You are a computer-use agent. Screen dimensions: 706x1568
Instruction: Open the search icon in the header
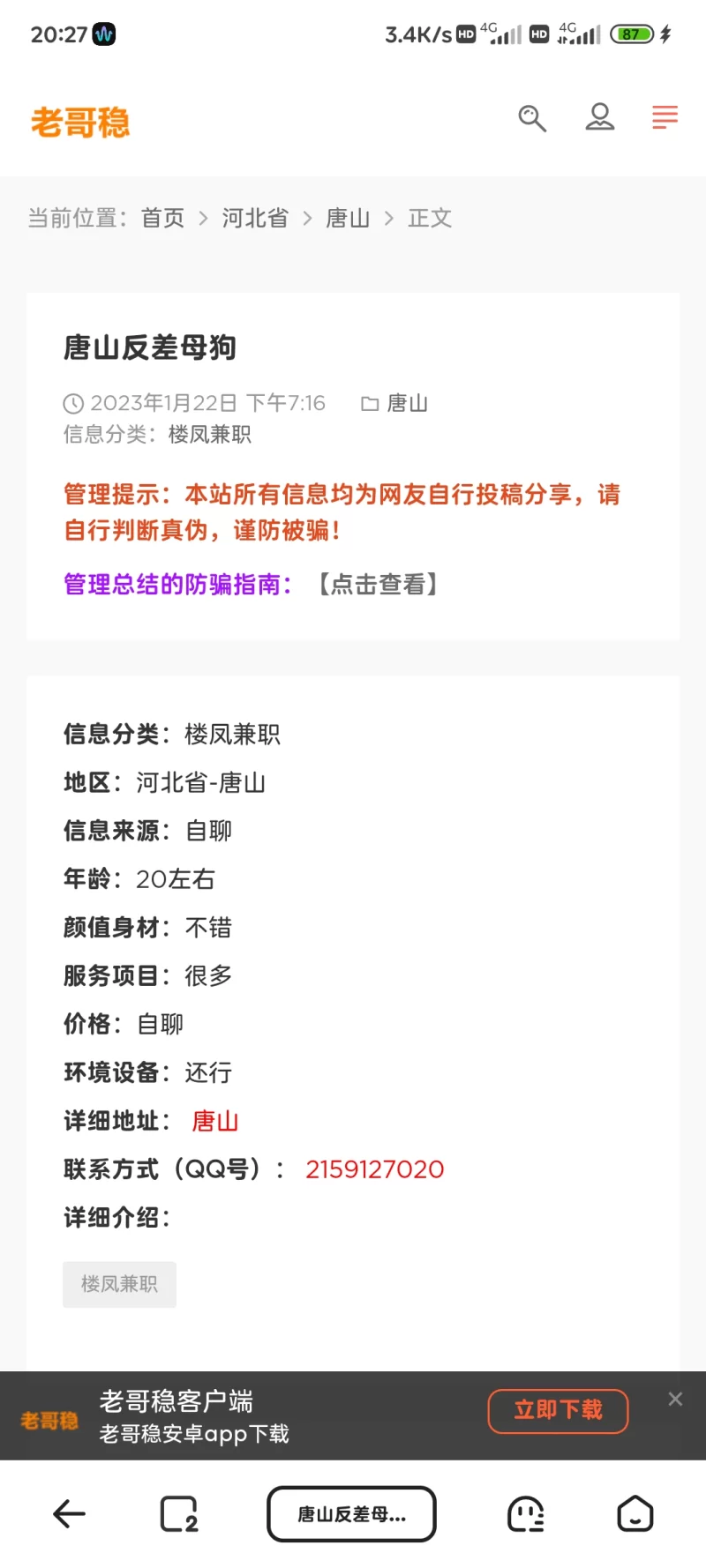click(532, 118)
